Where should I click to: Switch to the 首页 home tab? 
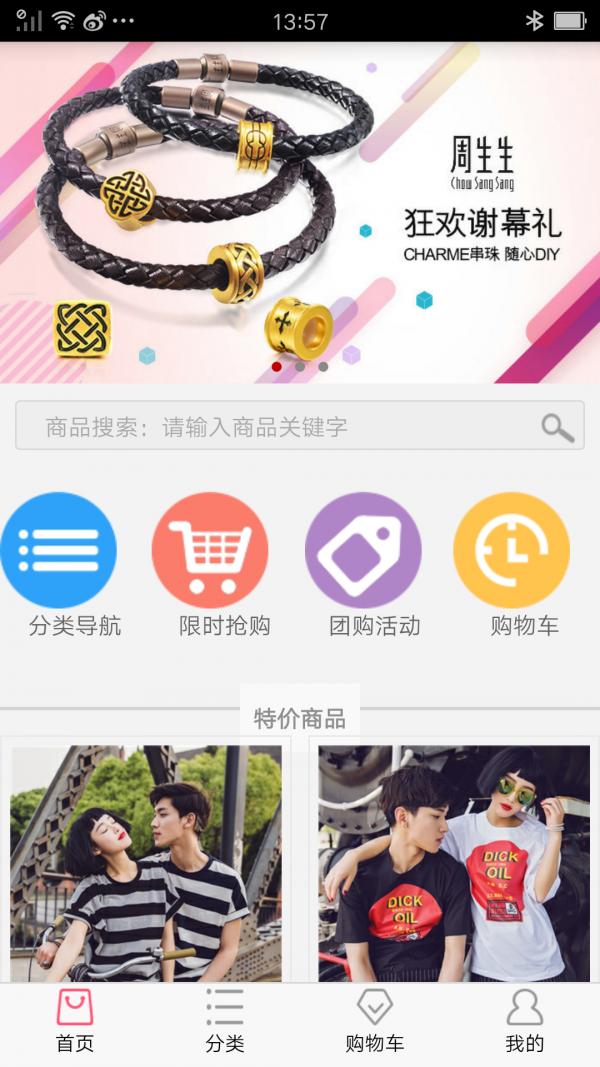[x=75, y=1022]
